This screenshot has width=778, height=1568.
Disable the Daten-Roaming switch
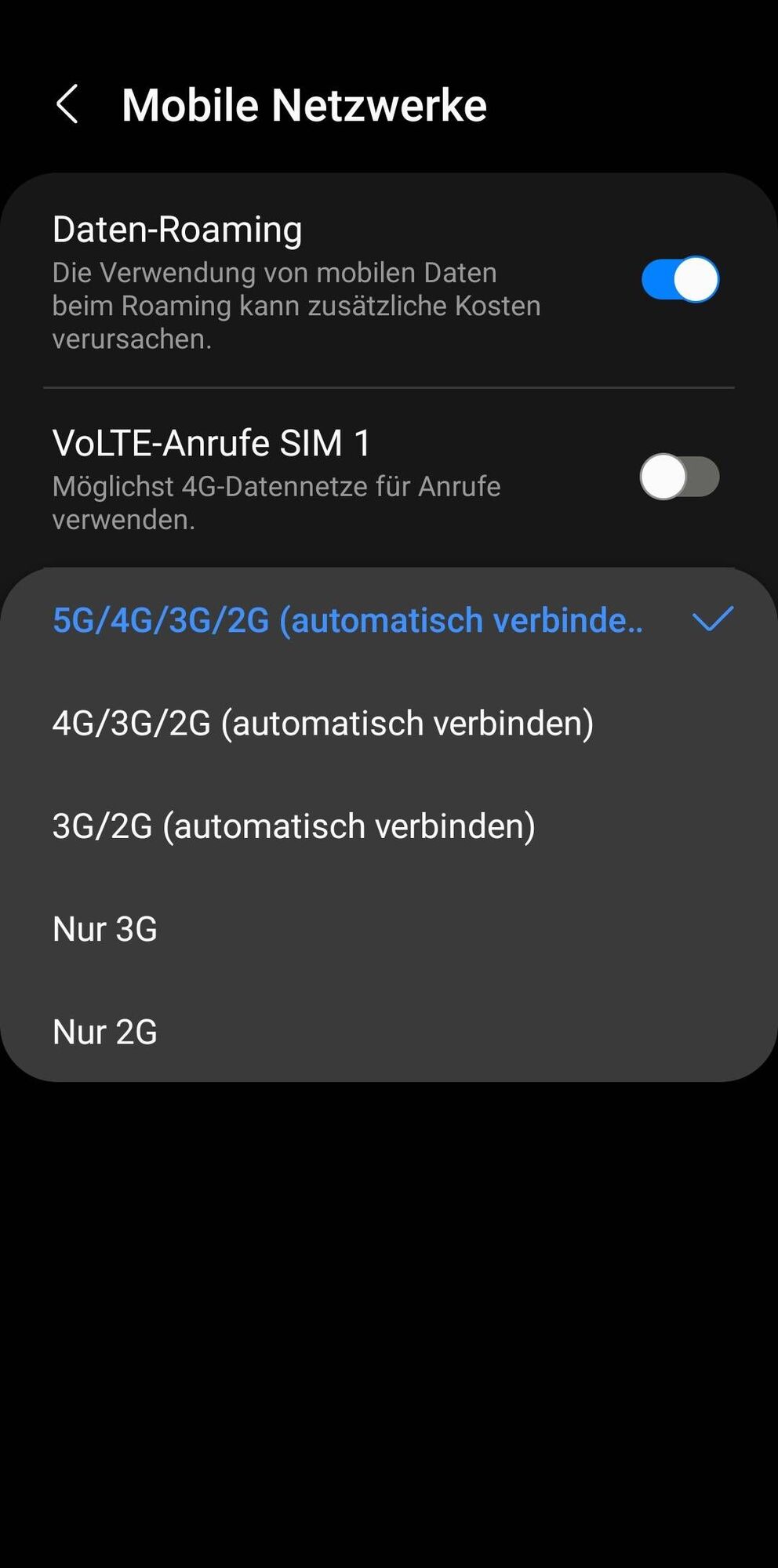[x=679, y=279]
